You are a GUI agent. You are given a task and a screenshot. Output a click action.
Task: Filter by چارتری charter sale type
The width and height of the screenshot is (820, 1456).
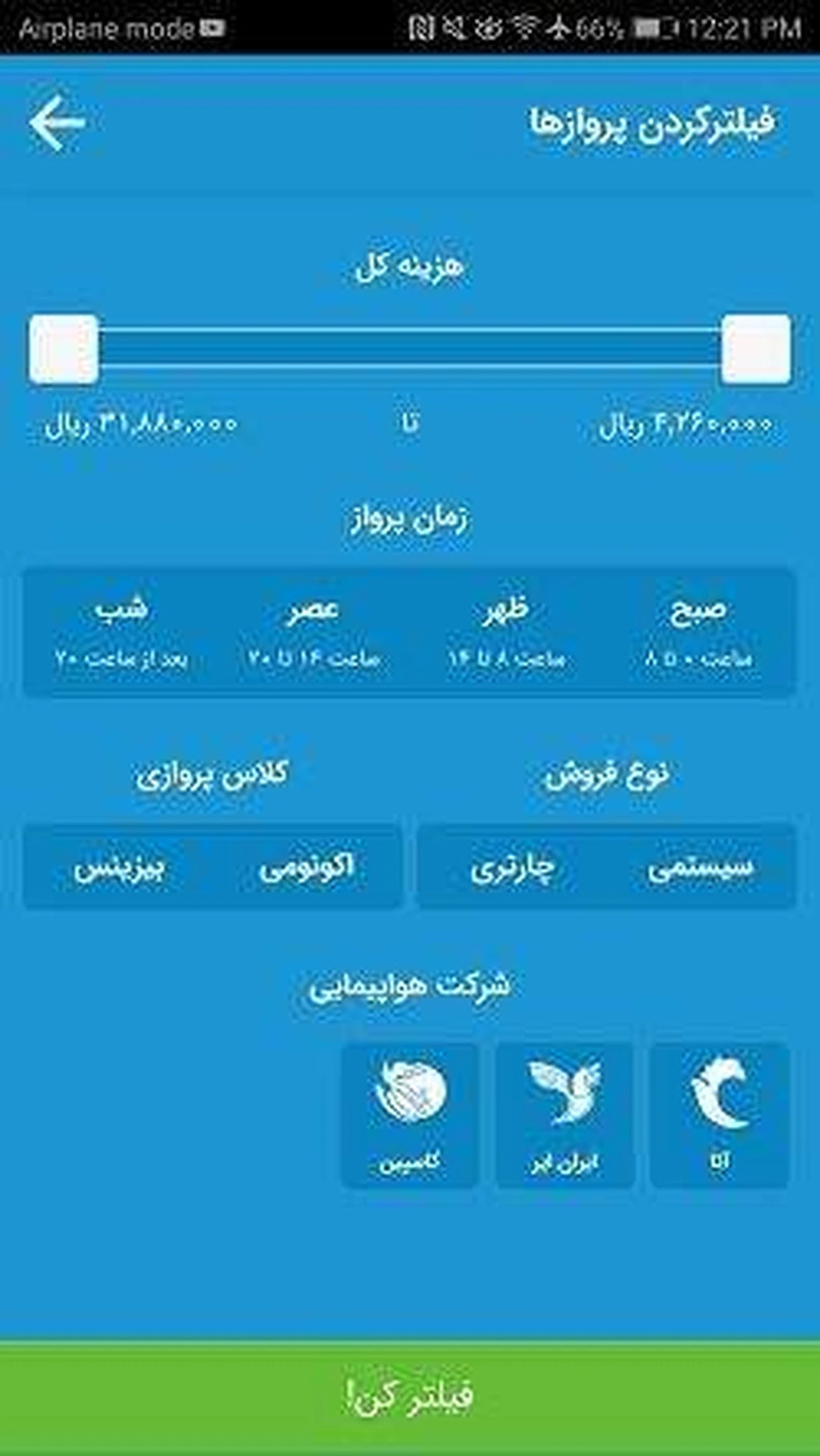point(512,868)
